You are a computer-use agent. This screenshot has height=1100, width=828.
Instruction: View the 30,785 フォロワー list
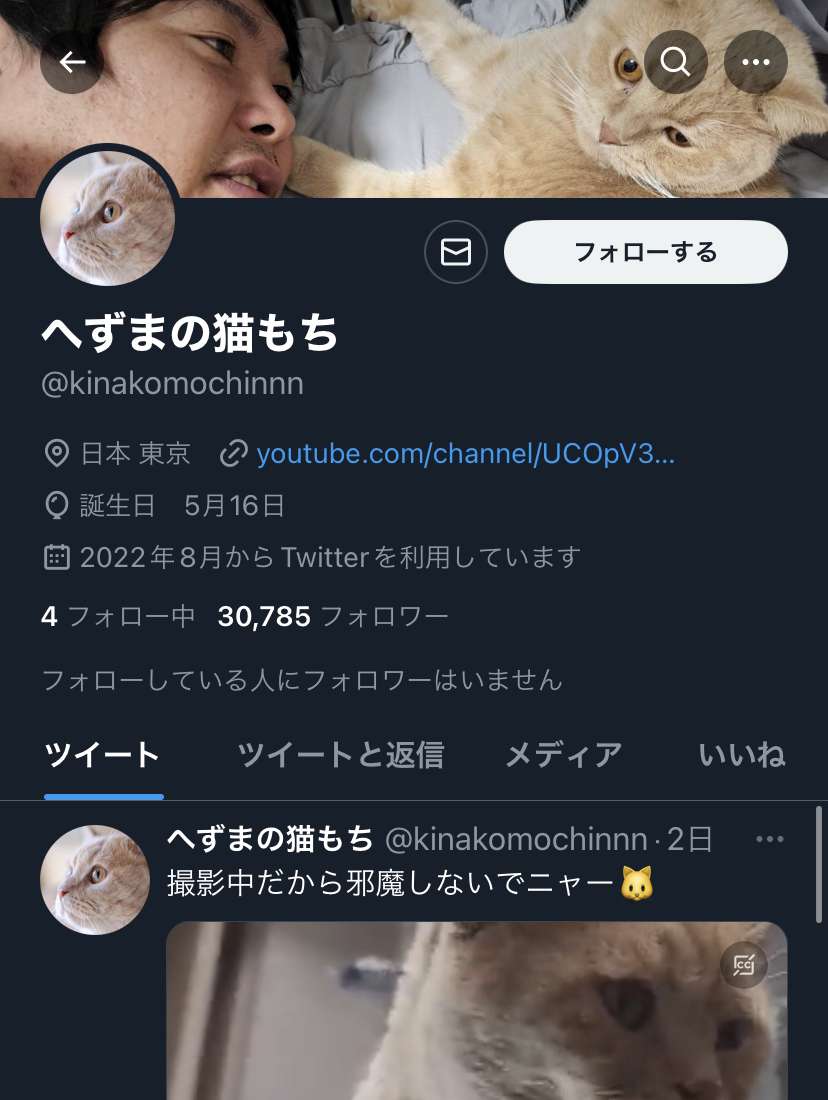pyautogui.click(x=333, y=616)
